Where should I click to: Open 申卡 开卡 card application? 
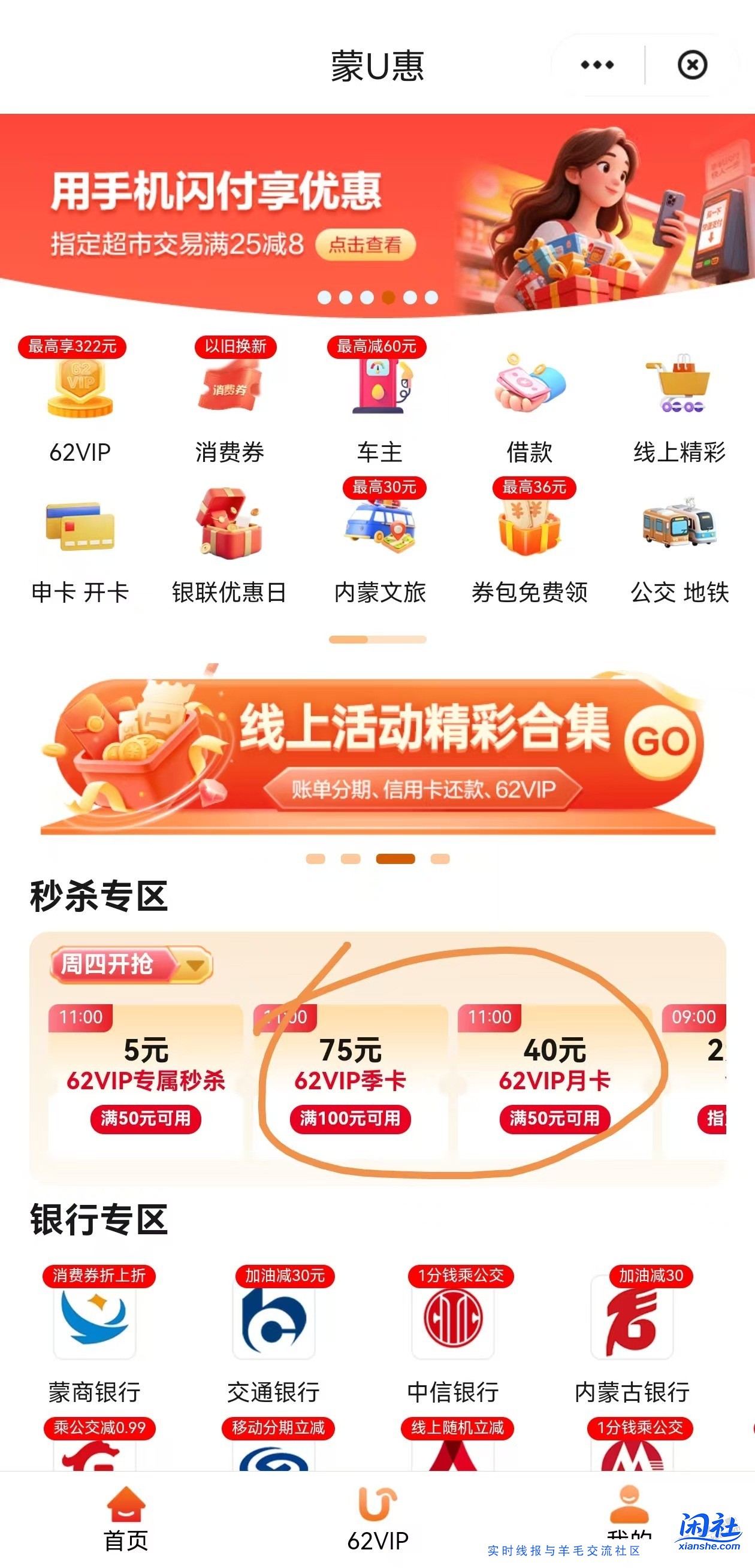(80, 545)
